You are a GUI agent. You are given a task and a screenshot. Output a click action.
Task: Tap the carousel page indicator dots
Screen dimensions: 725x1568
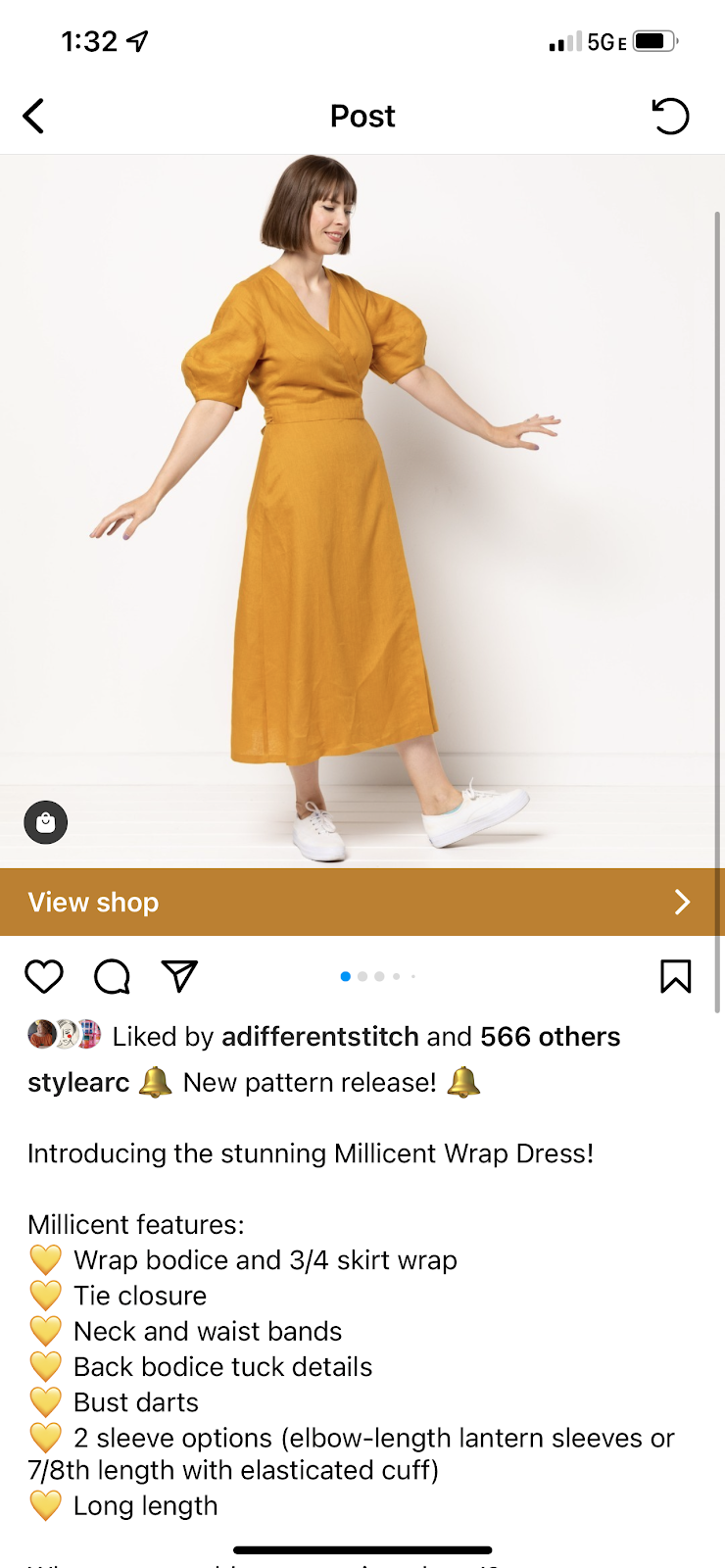[378, 976]
